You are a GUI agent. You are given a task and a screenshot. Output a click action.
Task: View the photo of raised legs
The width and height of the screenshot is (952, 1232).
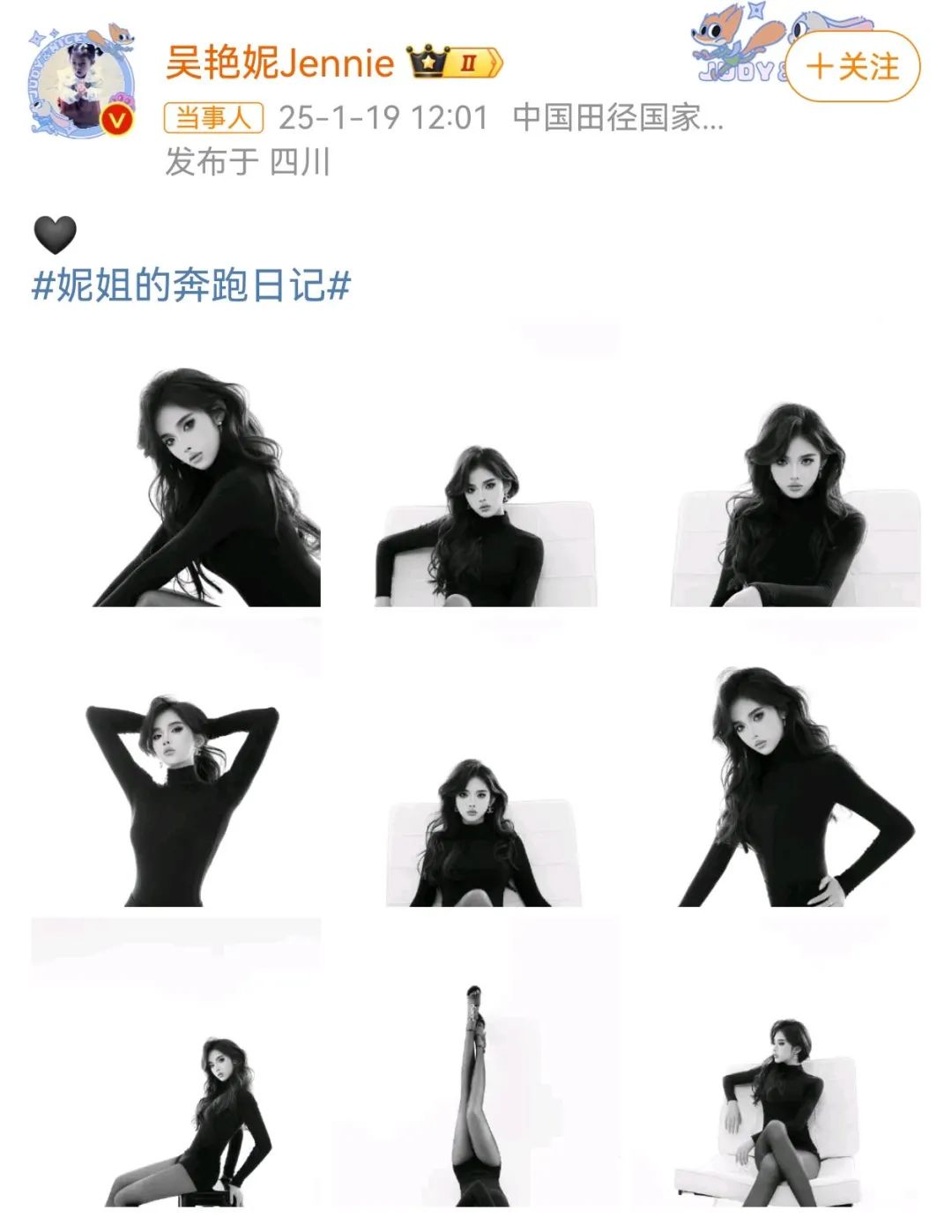click(477, 1065)
